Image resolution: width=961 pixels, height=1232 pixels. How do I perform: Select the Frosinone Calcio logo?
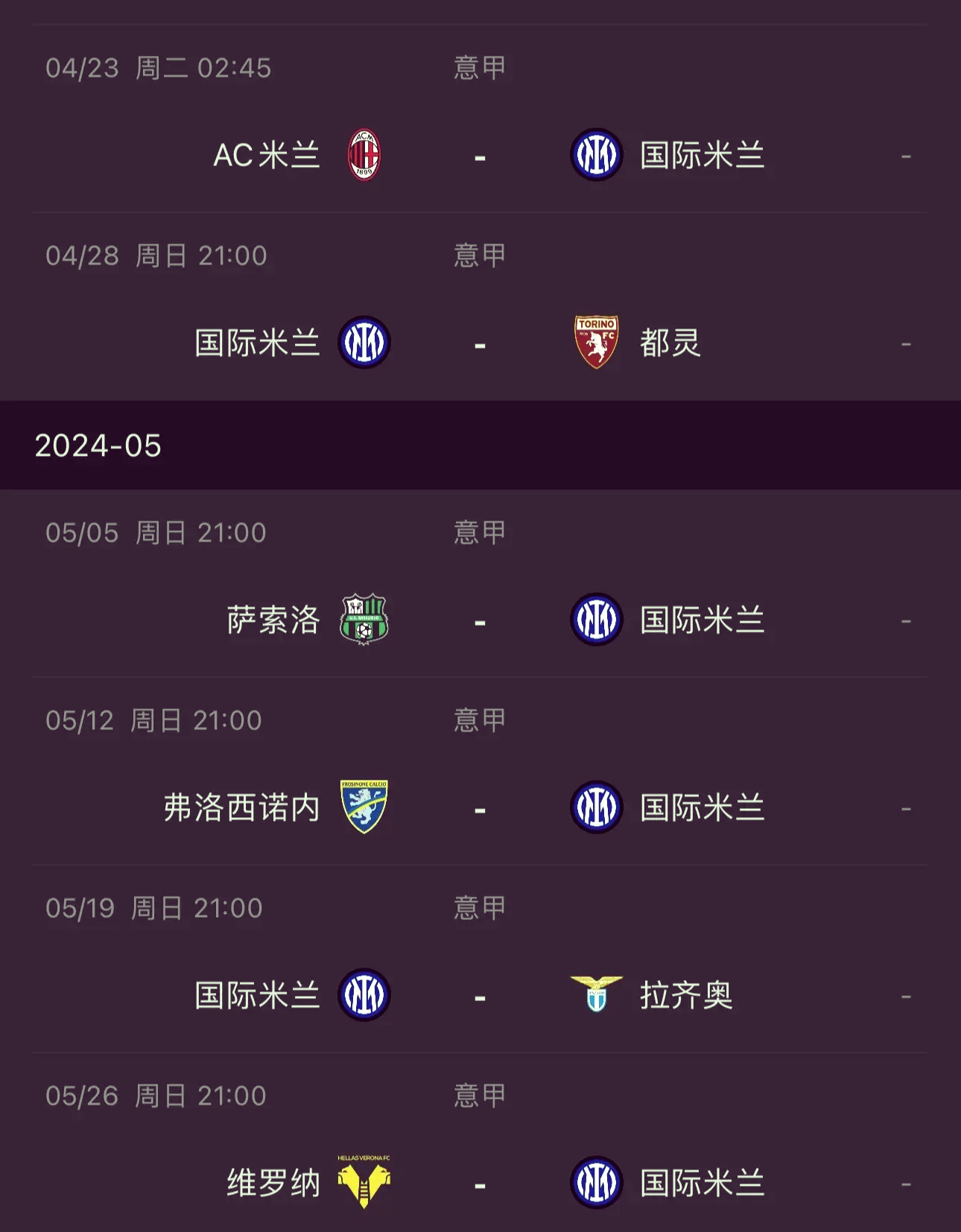point(365,806)
